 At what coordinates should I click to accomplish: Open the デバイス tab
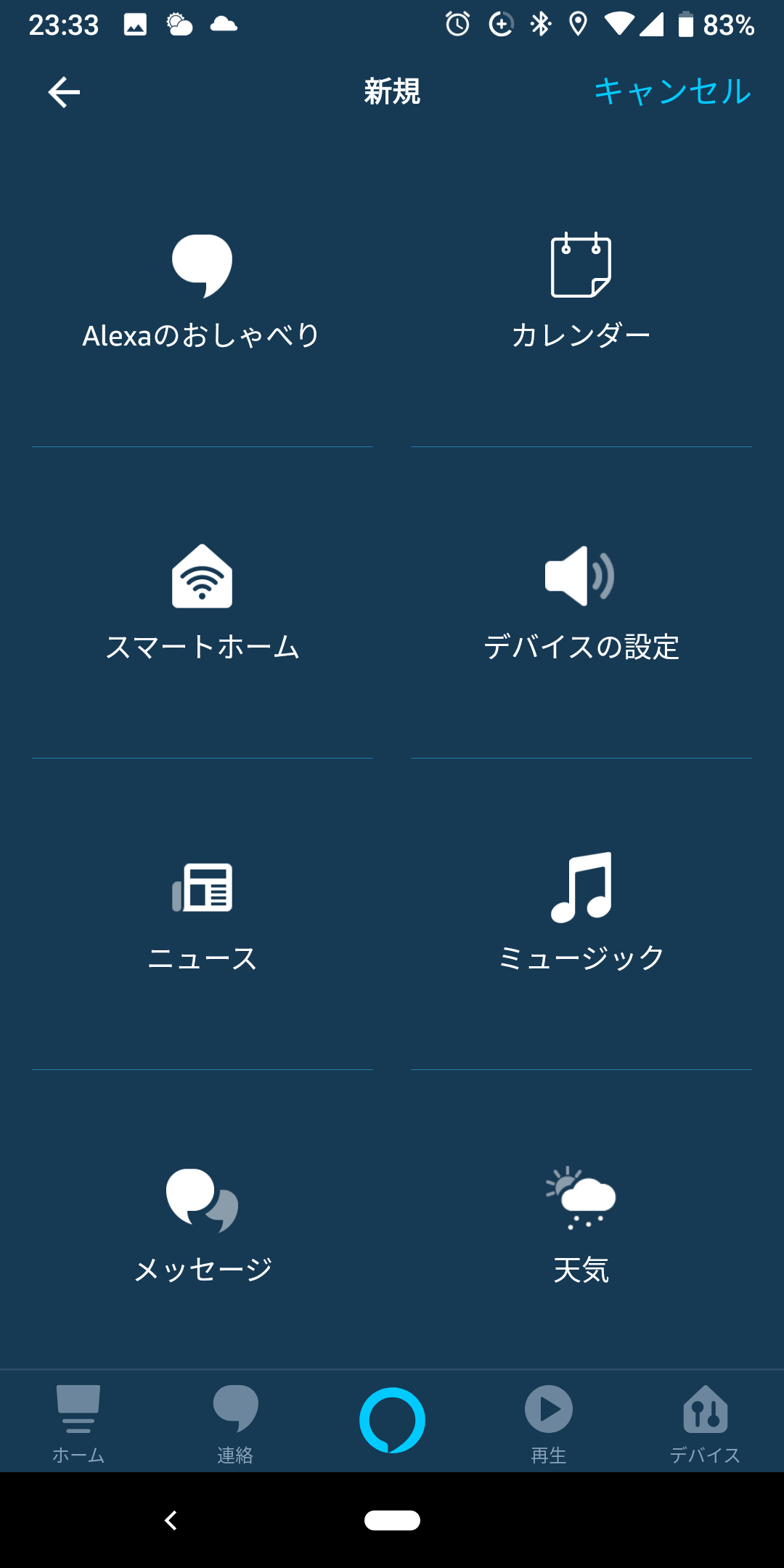[x=706, y=1423]
